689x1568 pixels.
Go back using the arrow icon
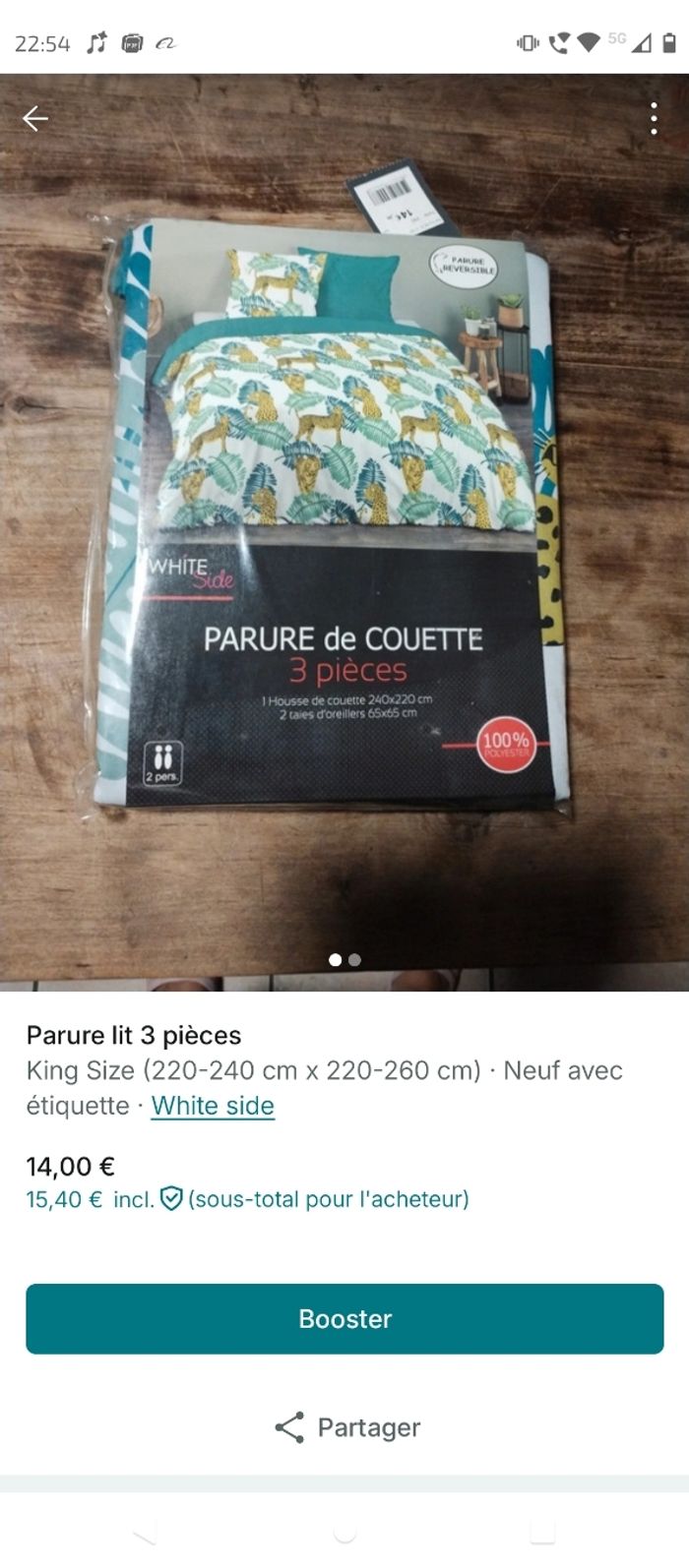pos(35,119)
